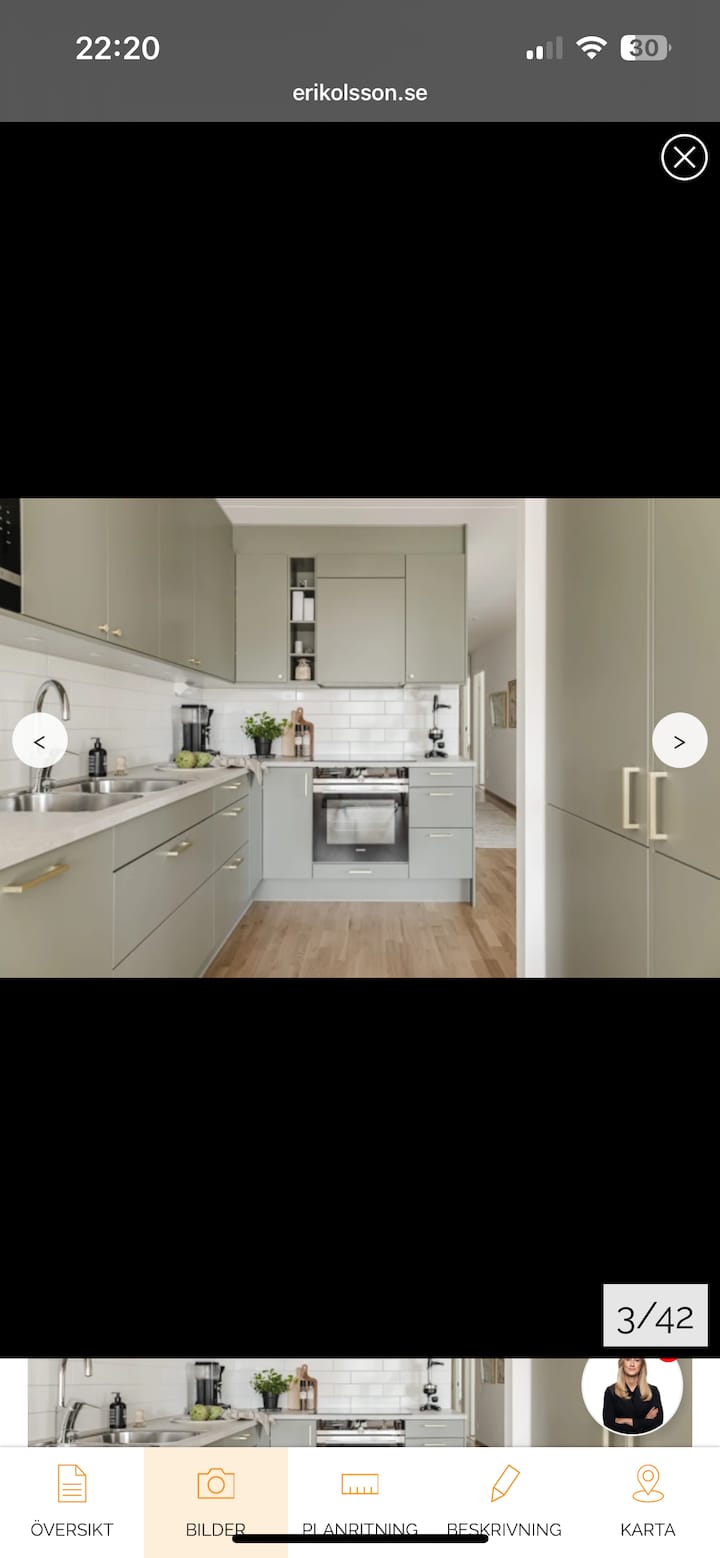
Task: Show the next photo
Action: point(679,741)
